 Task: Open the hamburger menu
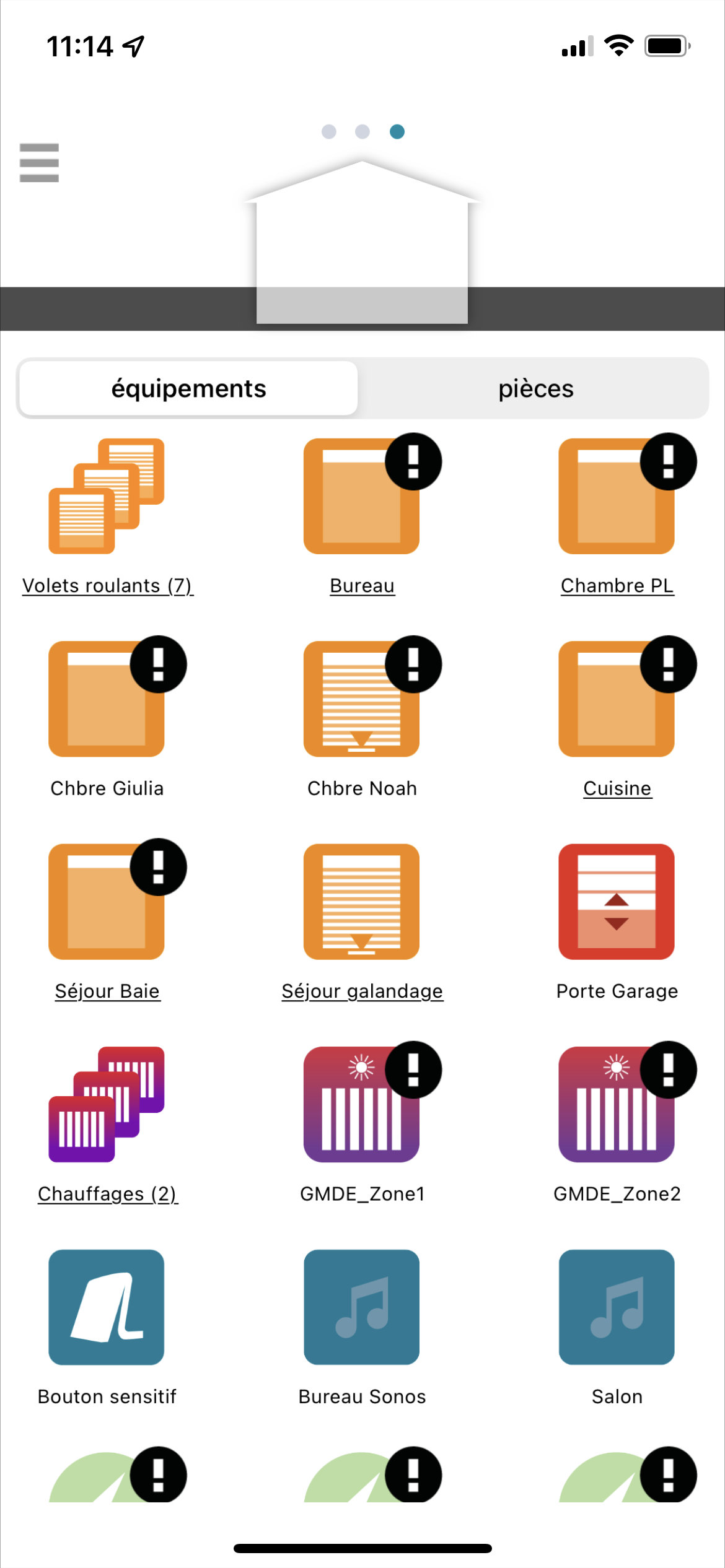[x=39, y=163]
